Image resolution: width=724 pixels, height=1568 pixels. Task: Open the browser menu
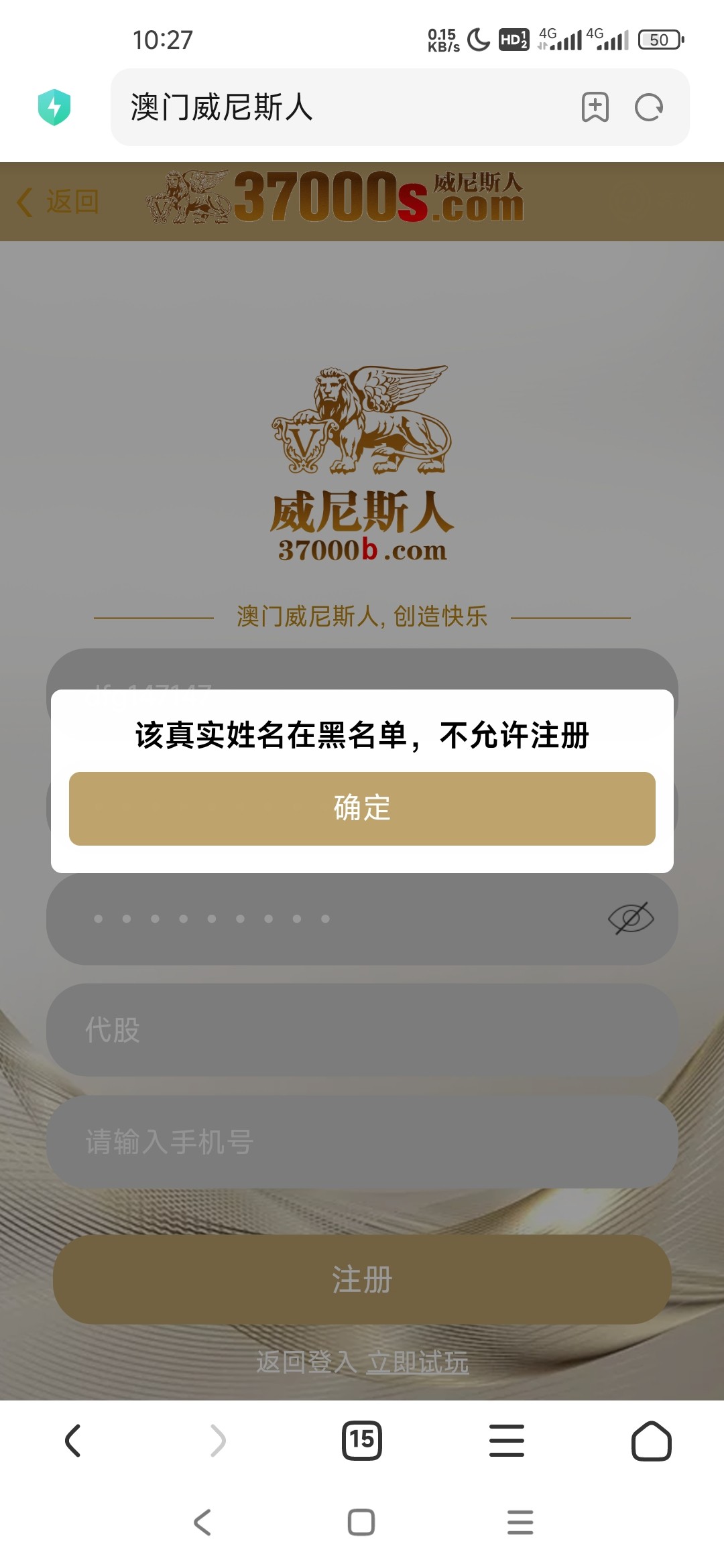tap(507, 1441)
